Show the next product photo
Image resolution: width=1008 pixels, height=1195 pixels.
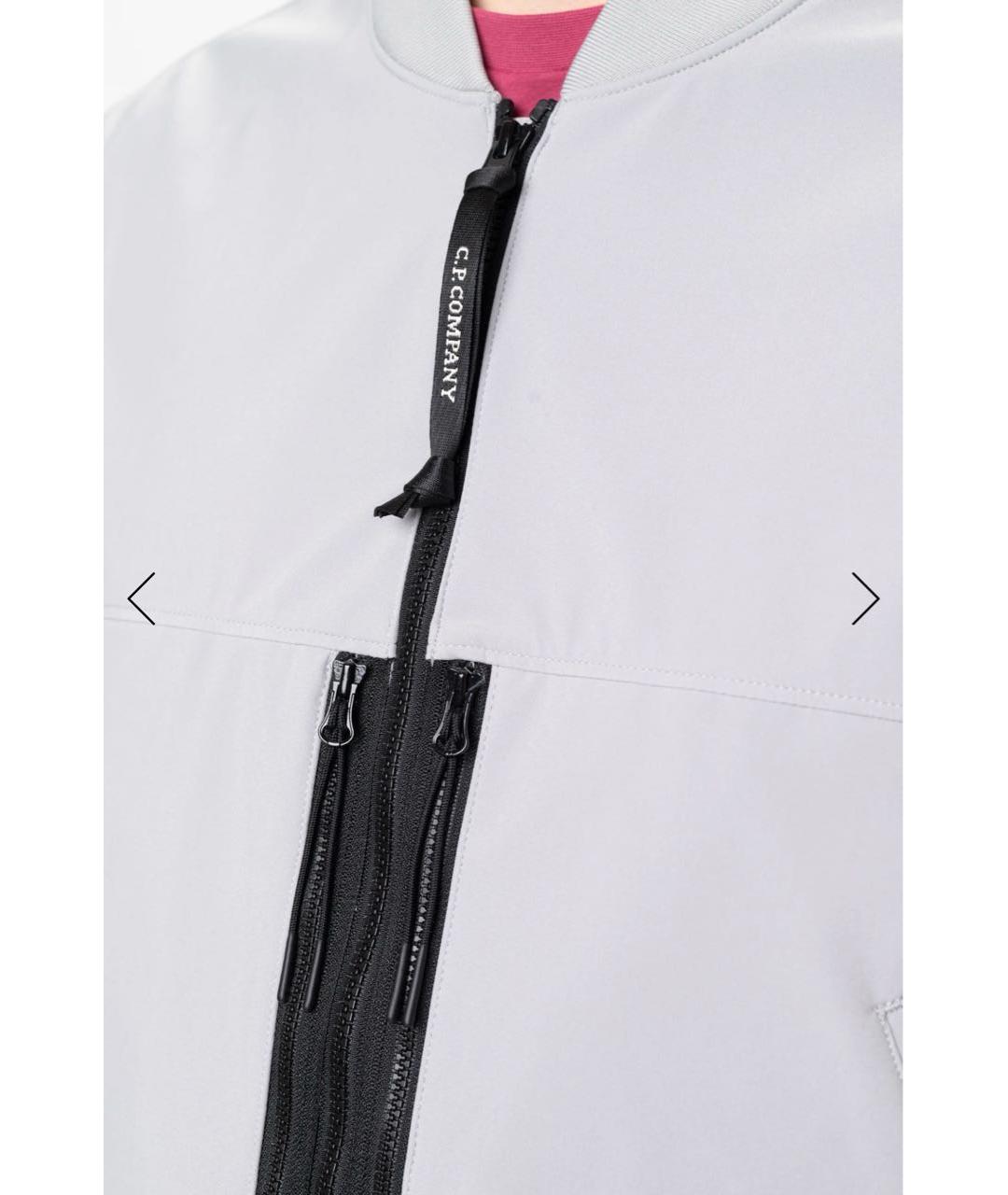point(865,598)
